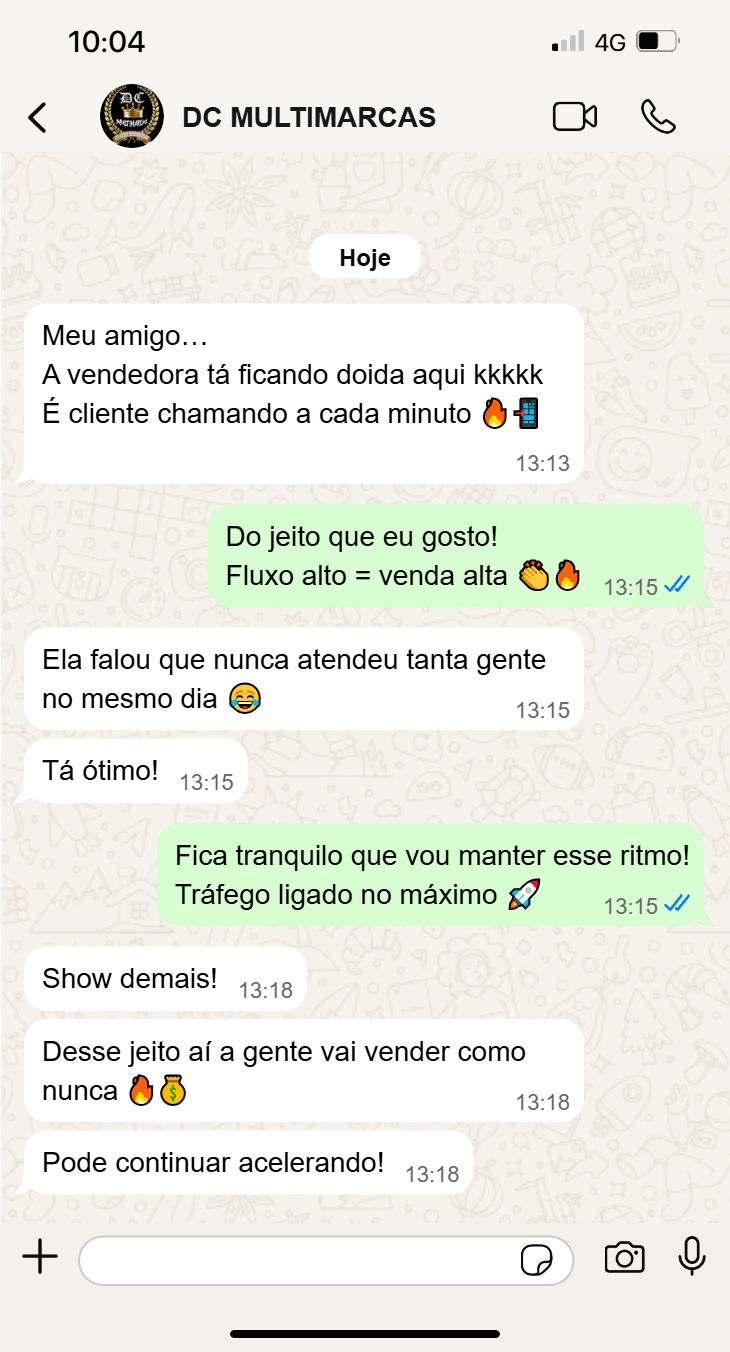The width and height of the screenshot is (730, 1352).
Task: Tap the microphone to record audio
Action: (692, 1257)
